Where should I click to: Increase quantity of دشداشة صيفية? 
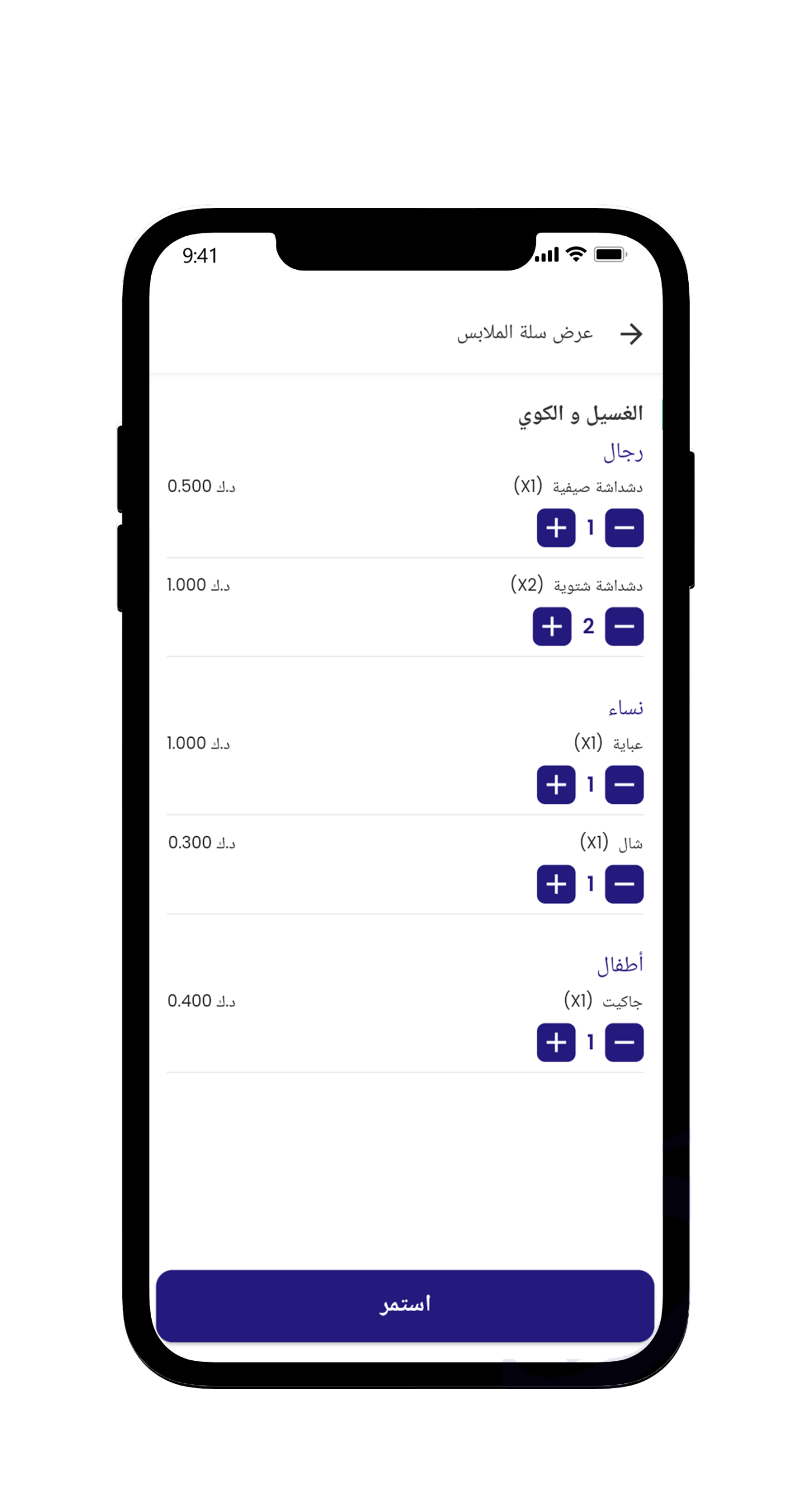556,527
